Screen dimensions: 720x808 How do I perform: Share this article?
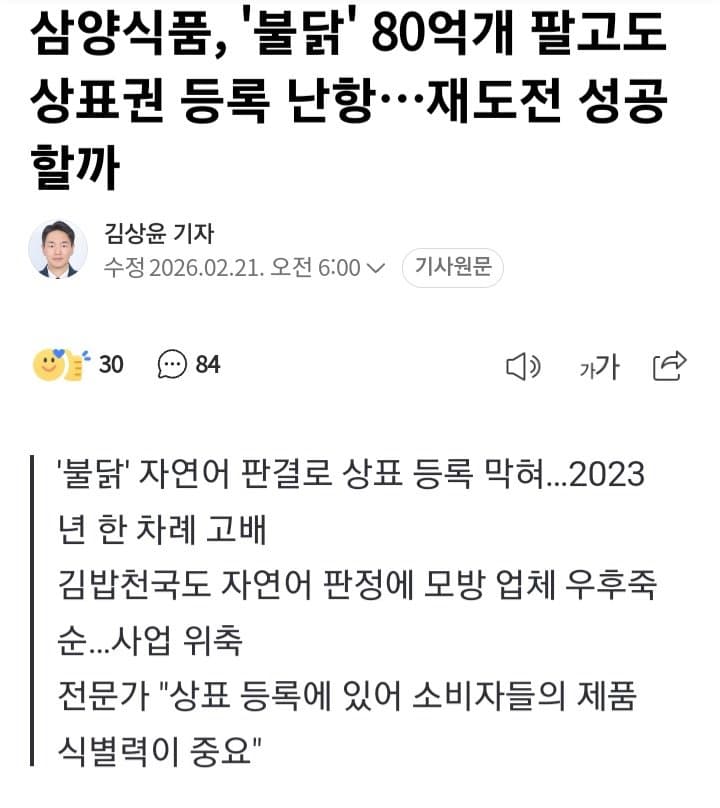(669, 365)
